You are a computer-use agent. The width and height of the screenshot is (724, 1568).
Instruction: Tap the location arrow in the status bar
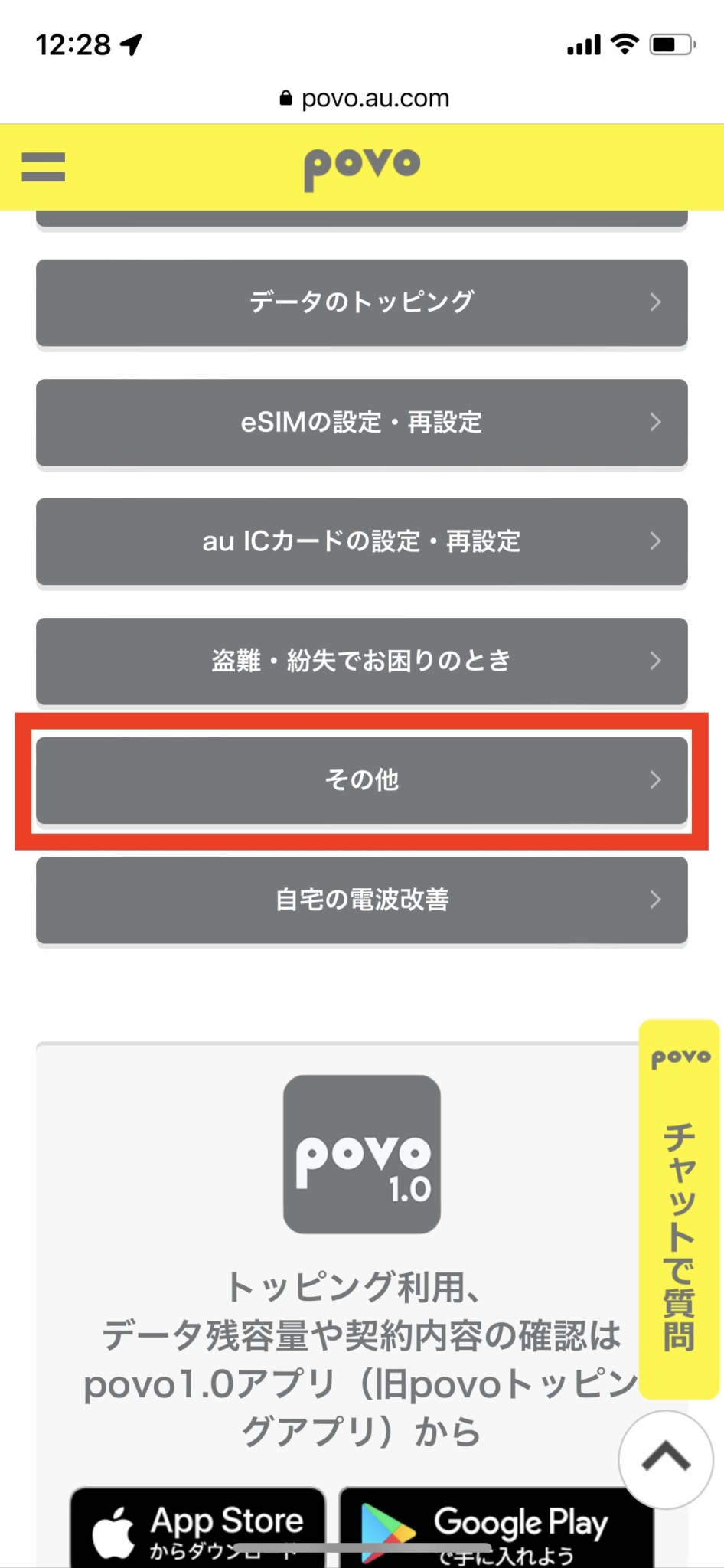(x=129, y=44)
